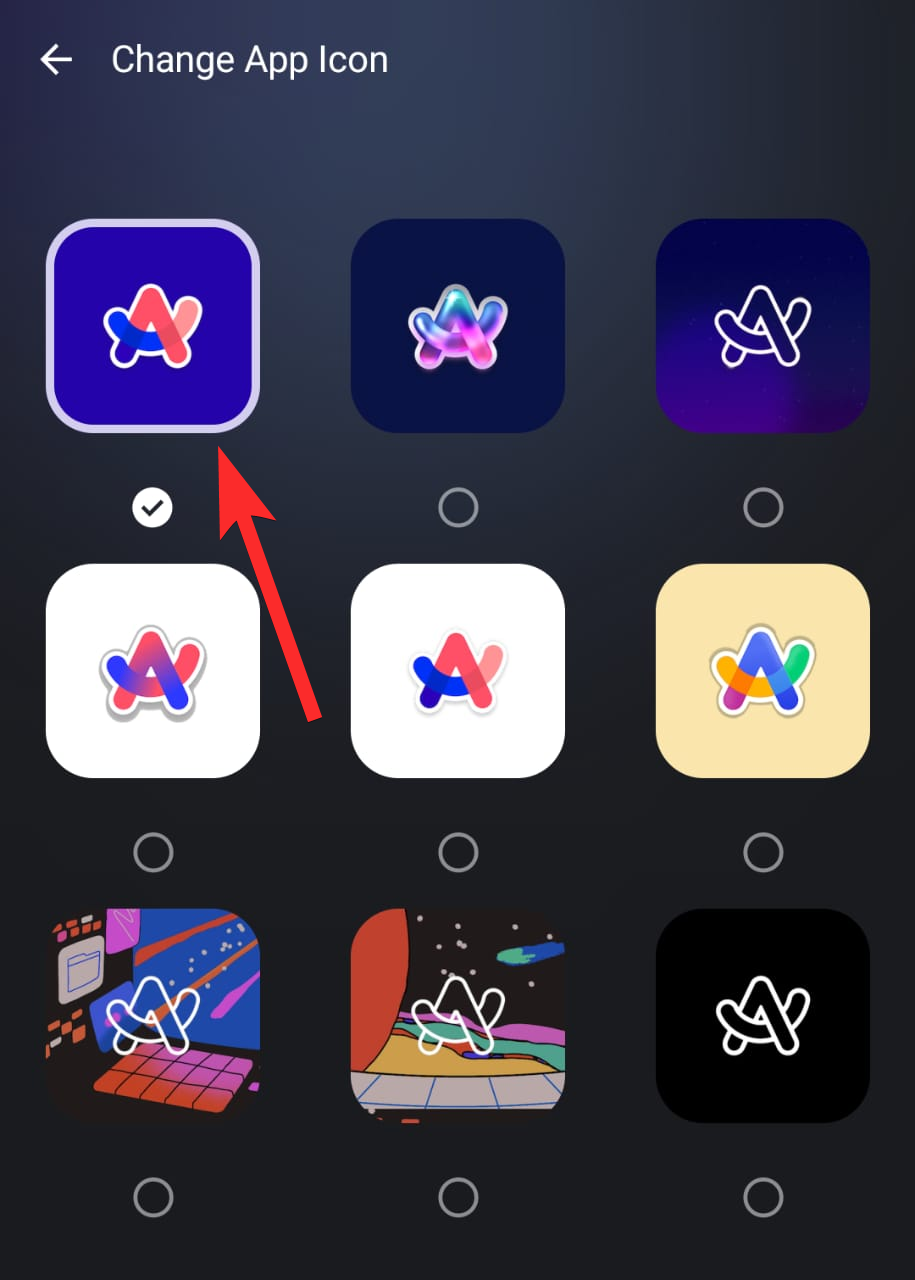Select radio under purple starry icon
915x1280 pixels.
coord(763,509)
